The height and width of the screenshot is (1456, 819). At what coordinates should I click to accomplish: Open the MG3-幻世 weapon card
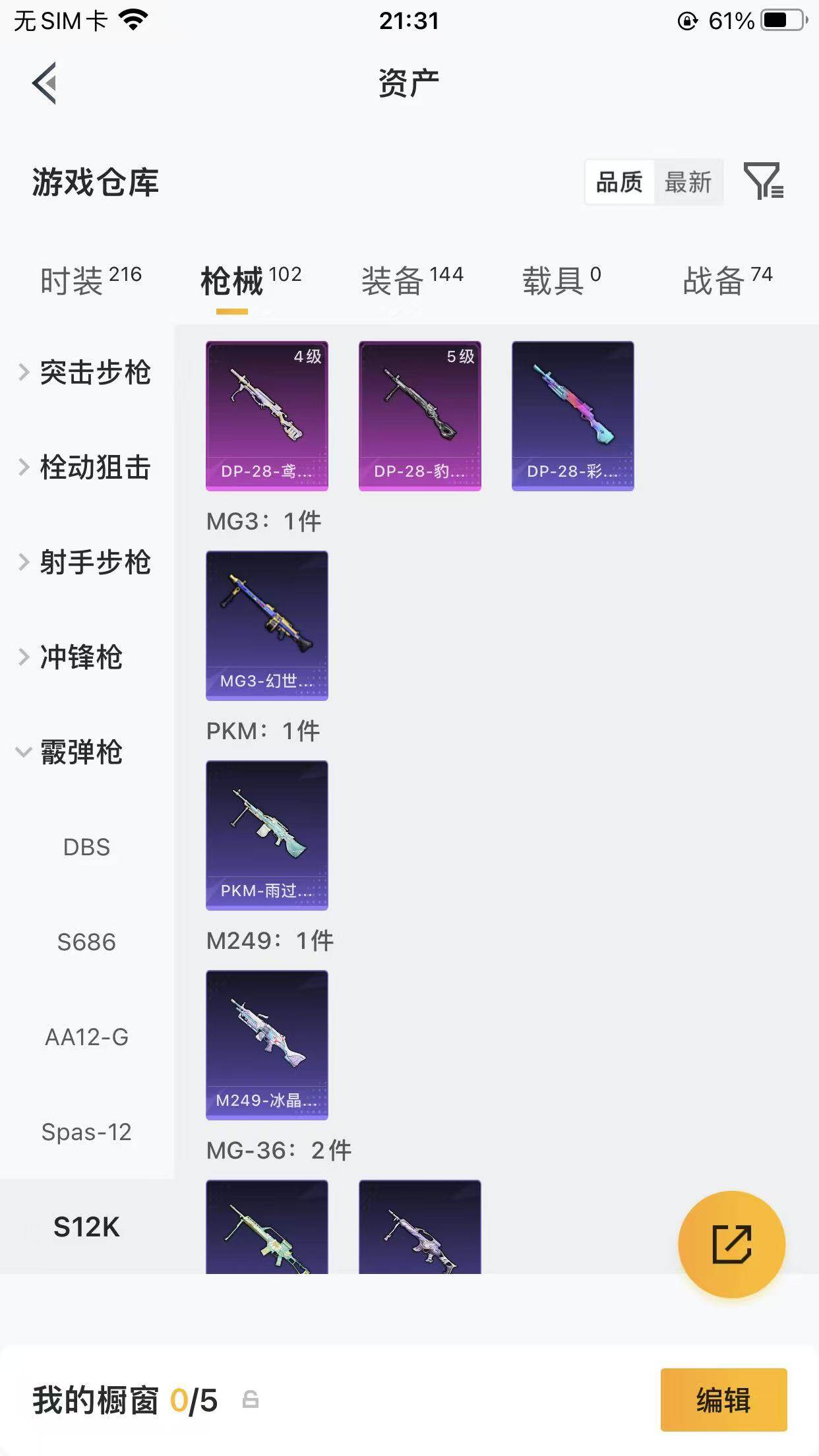pyautogui.click(x=266, y=625)
